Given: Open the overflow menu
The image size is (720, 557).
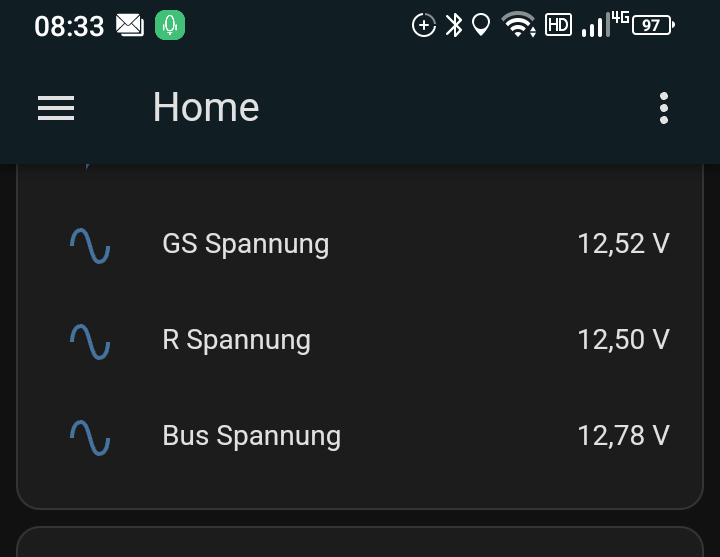Looking at the screenshot, I should tap(664, 108).
